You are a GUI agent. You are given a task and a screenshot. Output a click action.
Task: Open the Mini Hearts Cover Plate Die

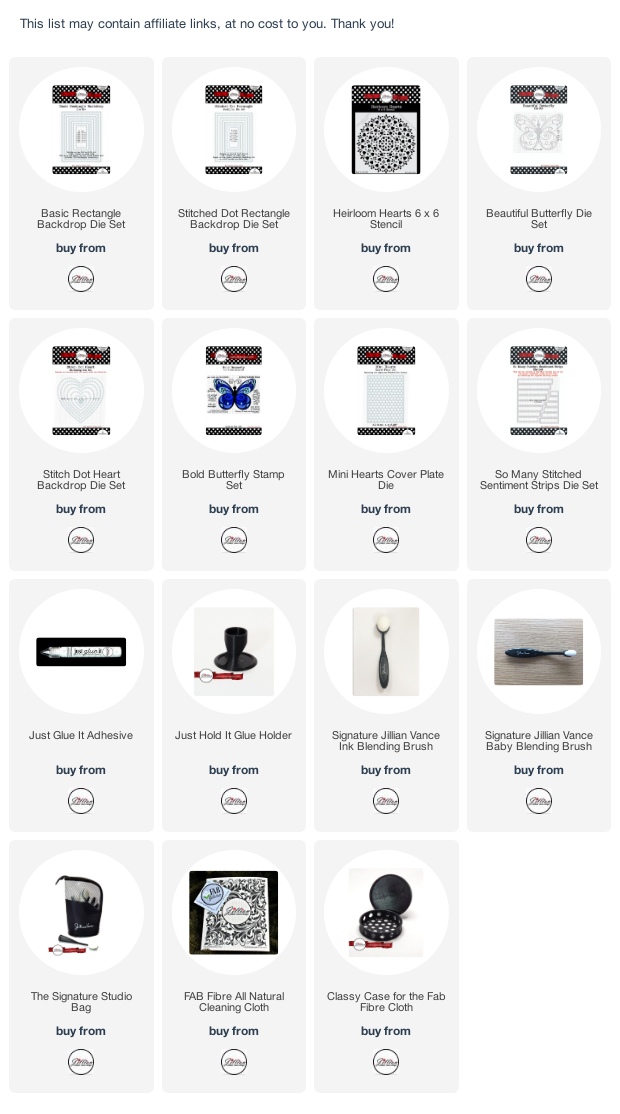tap(386, 480)
